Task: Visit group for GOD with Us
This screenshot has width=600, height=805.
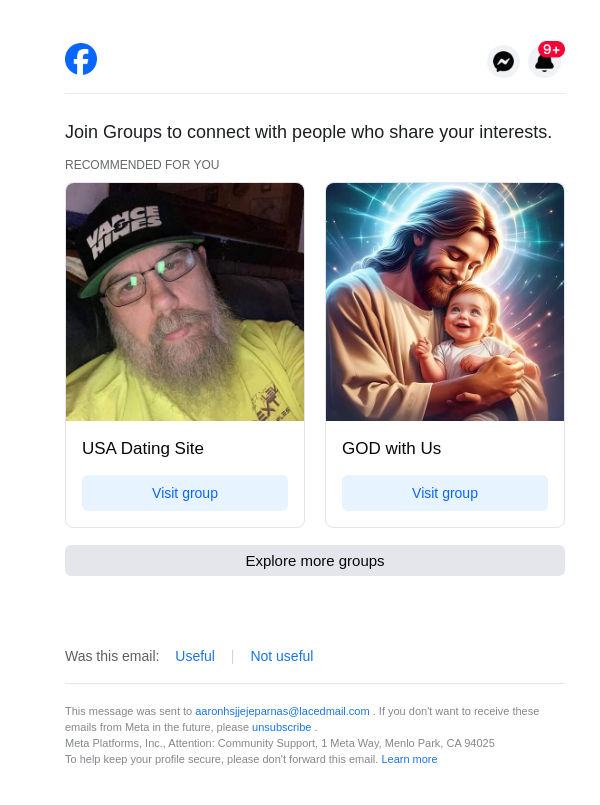Action: click(445, 493)
